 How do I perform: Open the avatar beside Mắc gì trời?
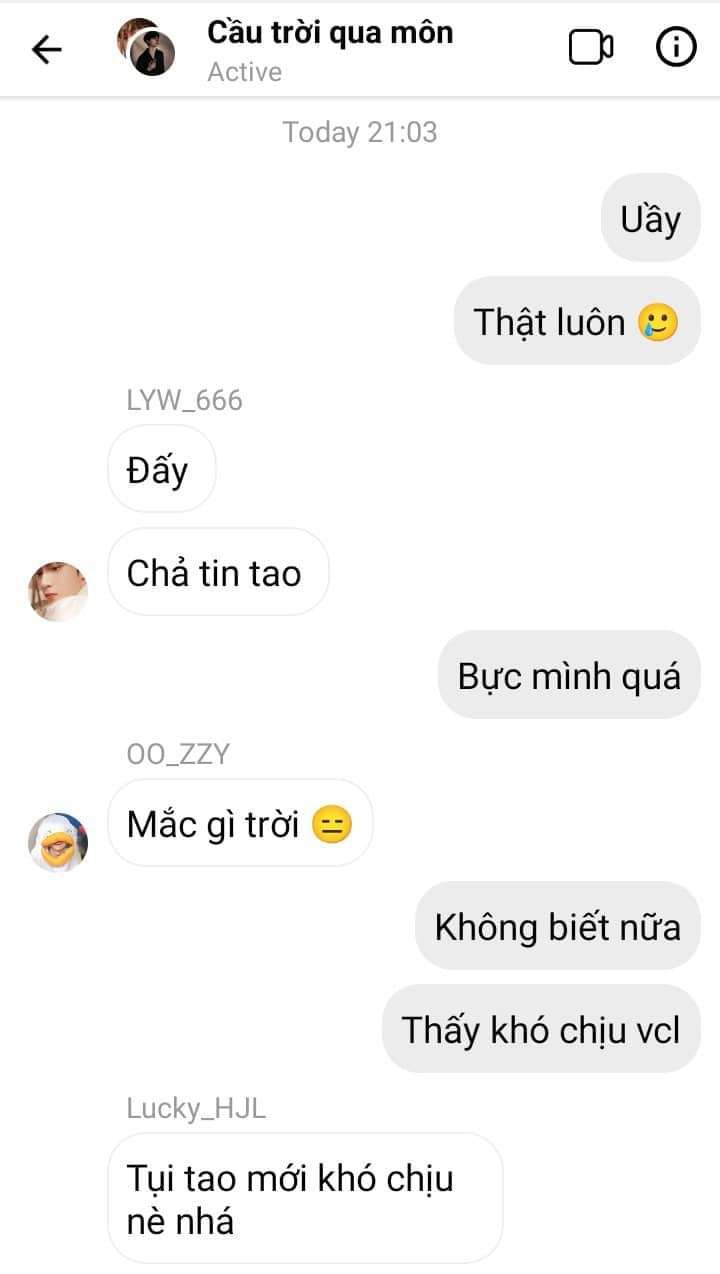point(58,842)
